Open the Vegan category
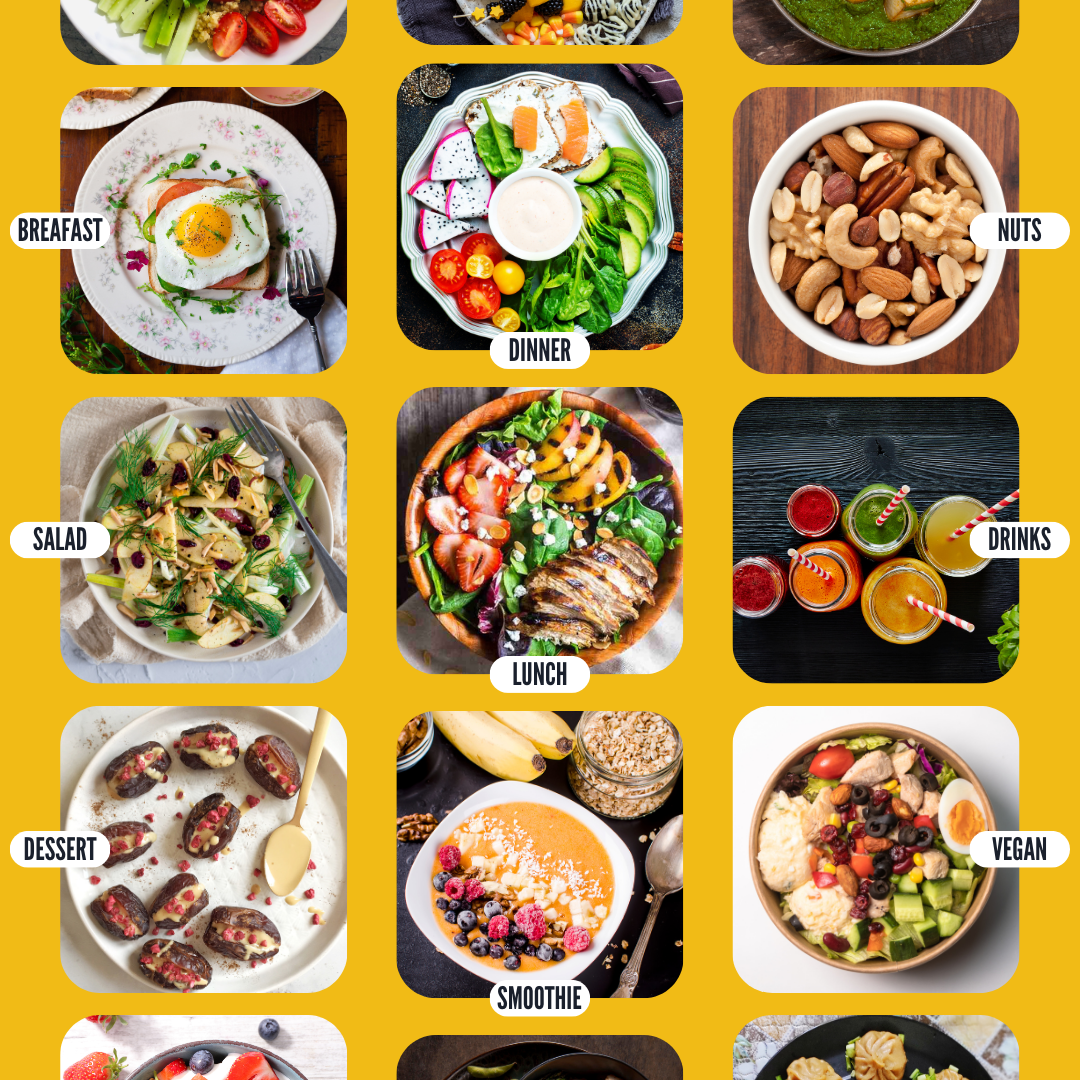This screenshot has width=1080, height=1080. 875,849
